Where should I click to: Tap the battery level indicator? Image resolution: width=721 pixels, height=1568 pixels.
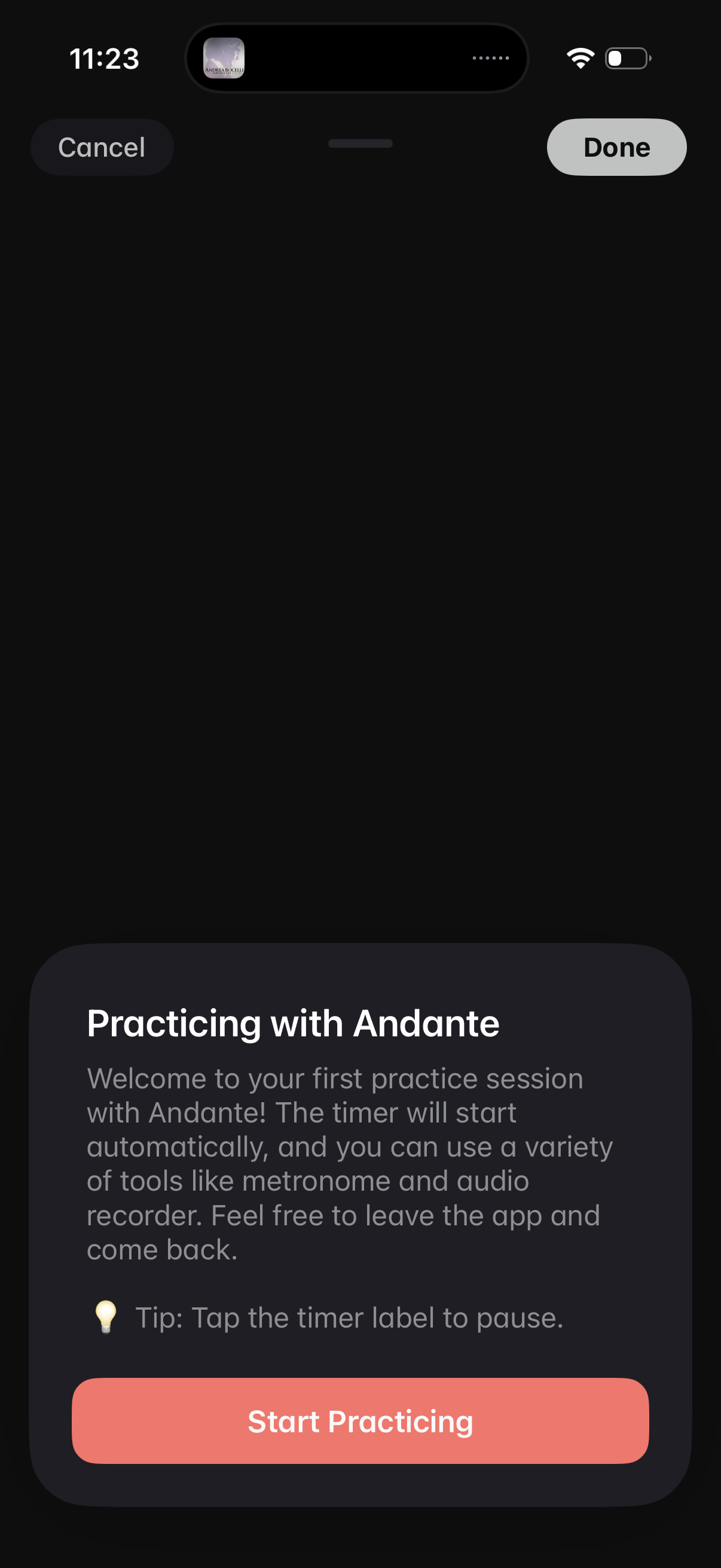coord(627,58)
